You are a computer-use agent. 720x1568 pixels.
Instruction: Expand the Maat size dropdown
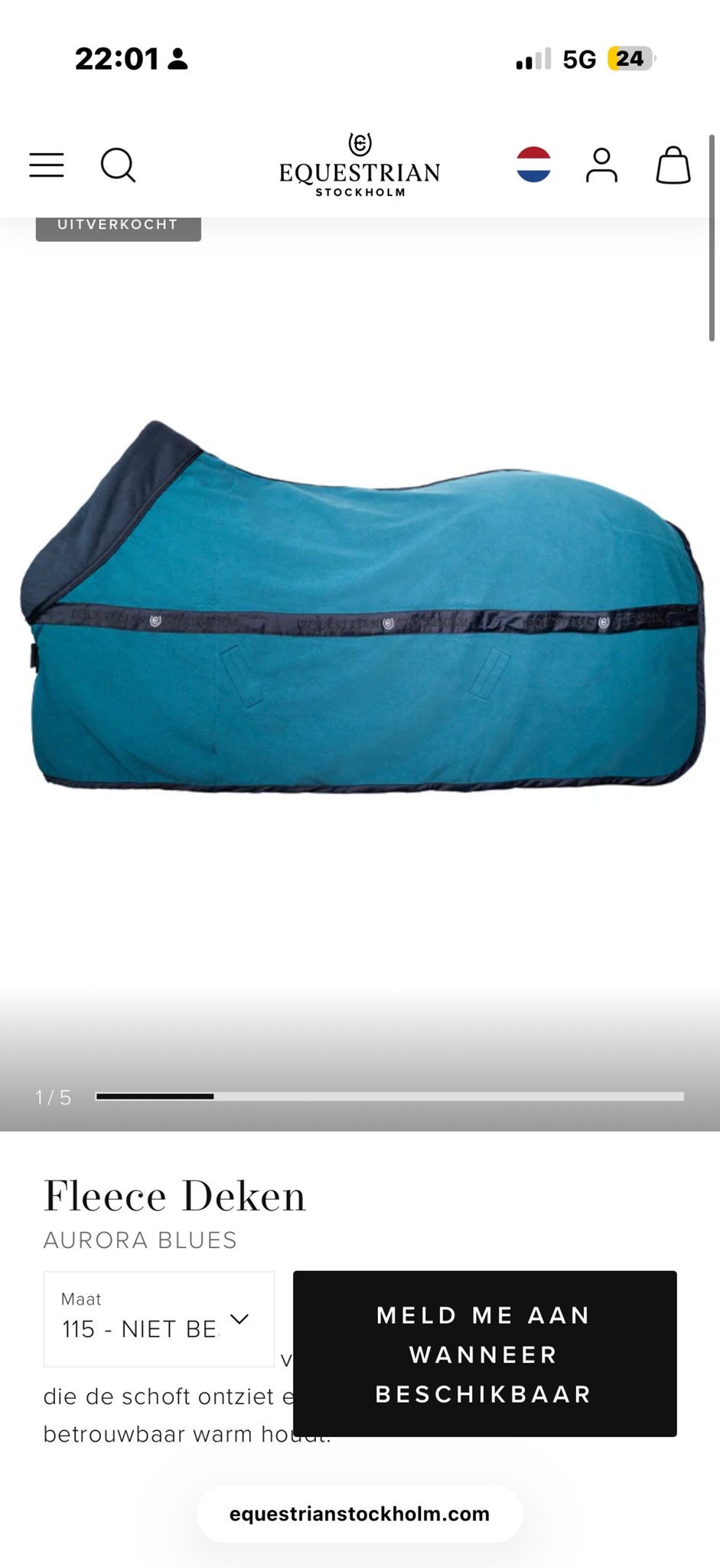(x=159, y=1318)
